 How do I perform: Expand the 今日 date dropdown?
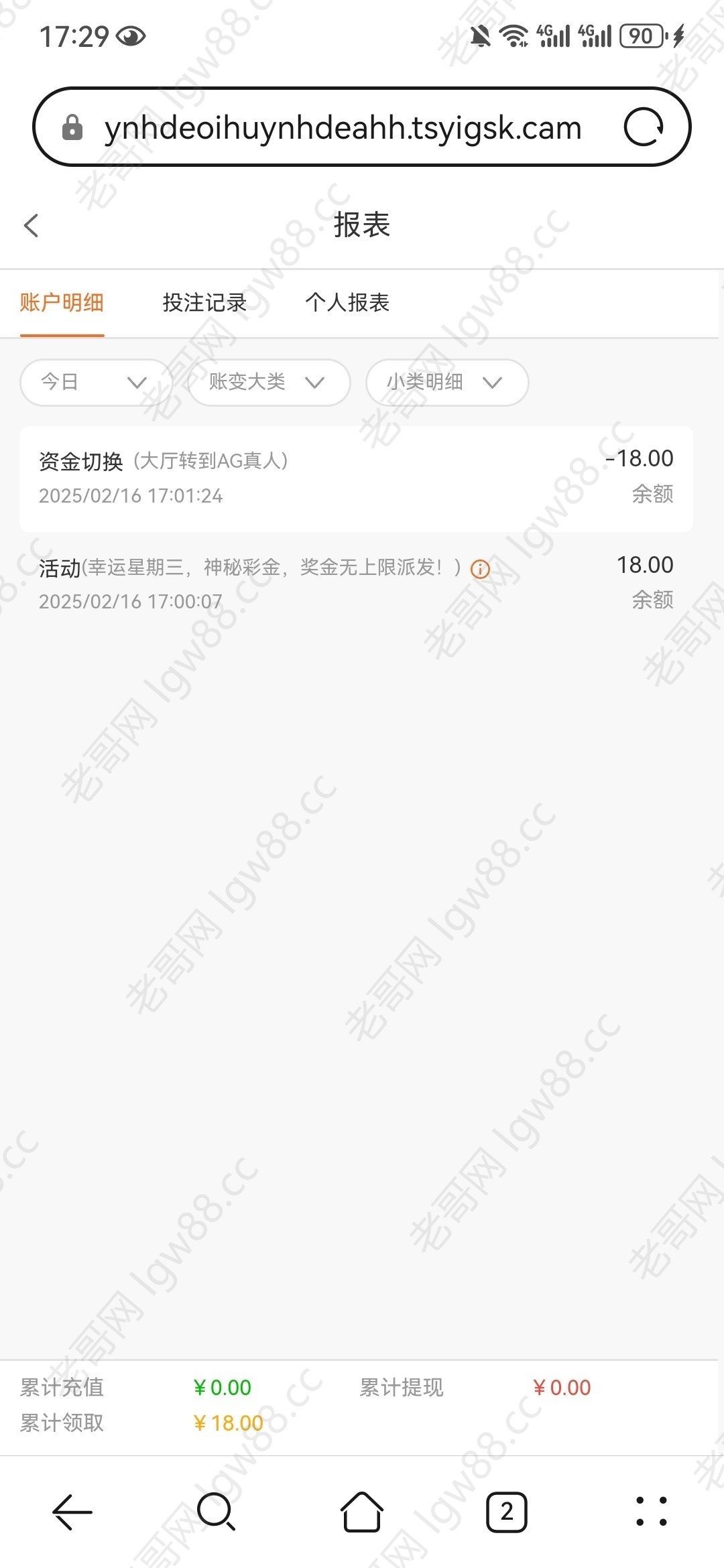(95, 382)
